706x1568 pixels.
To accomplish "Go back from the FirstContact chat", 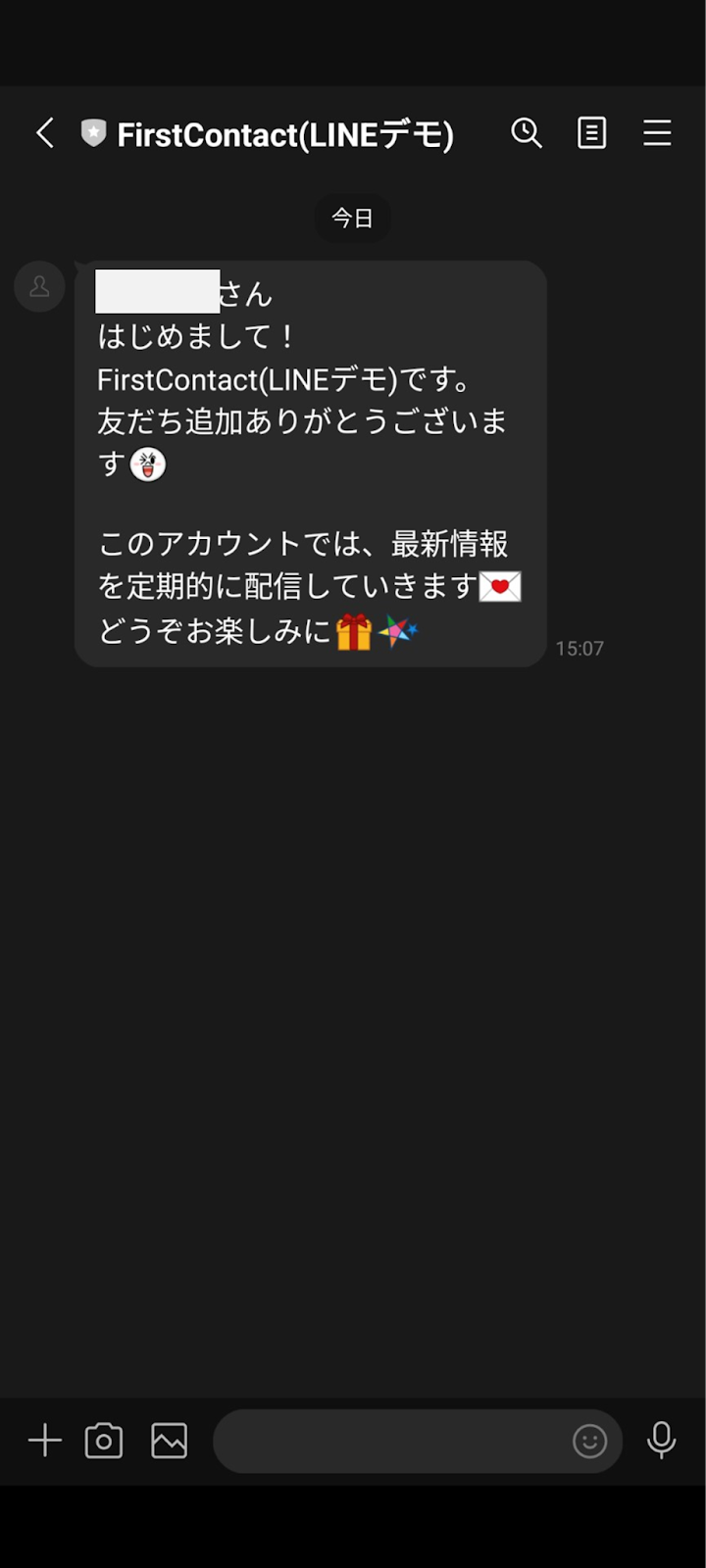I will pos(45,133).
